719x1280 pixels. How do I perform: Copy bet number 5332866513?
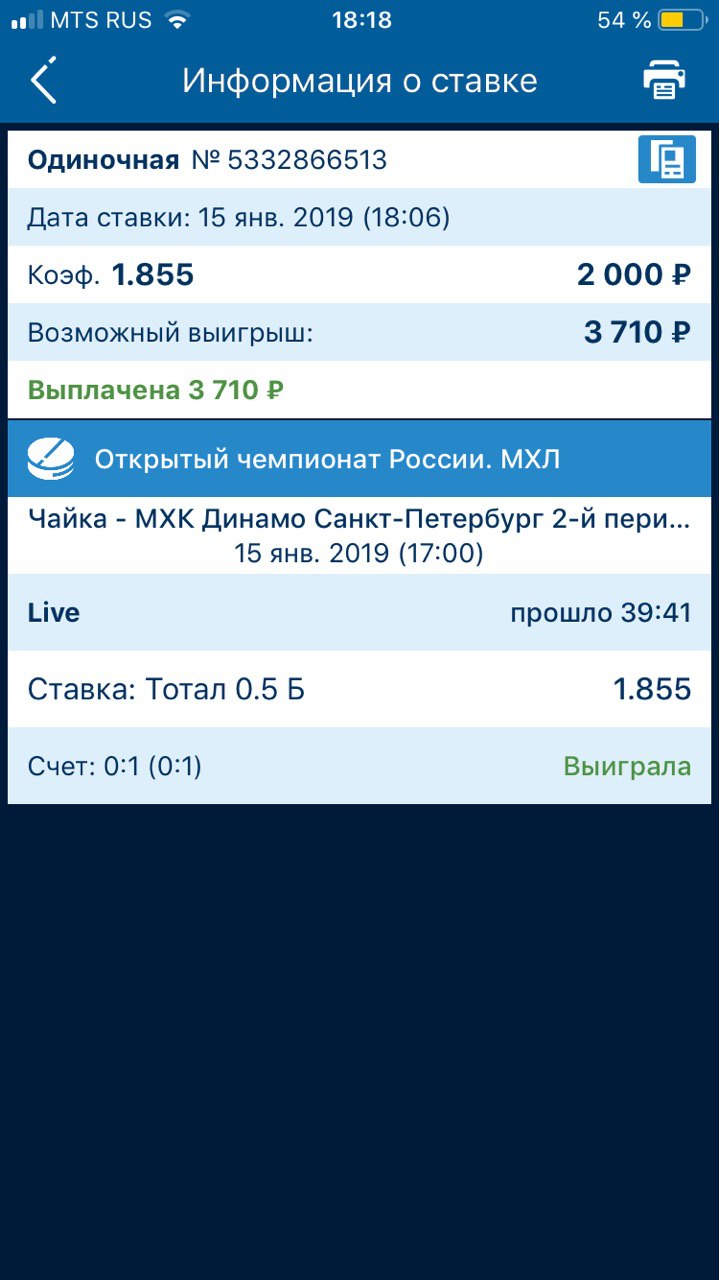(667, 160)
